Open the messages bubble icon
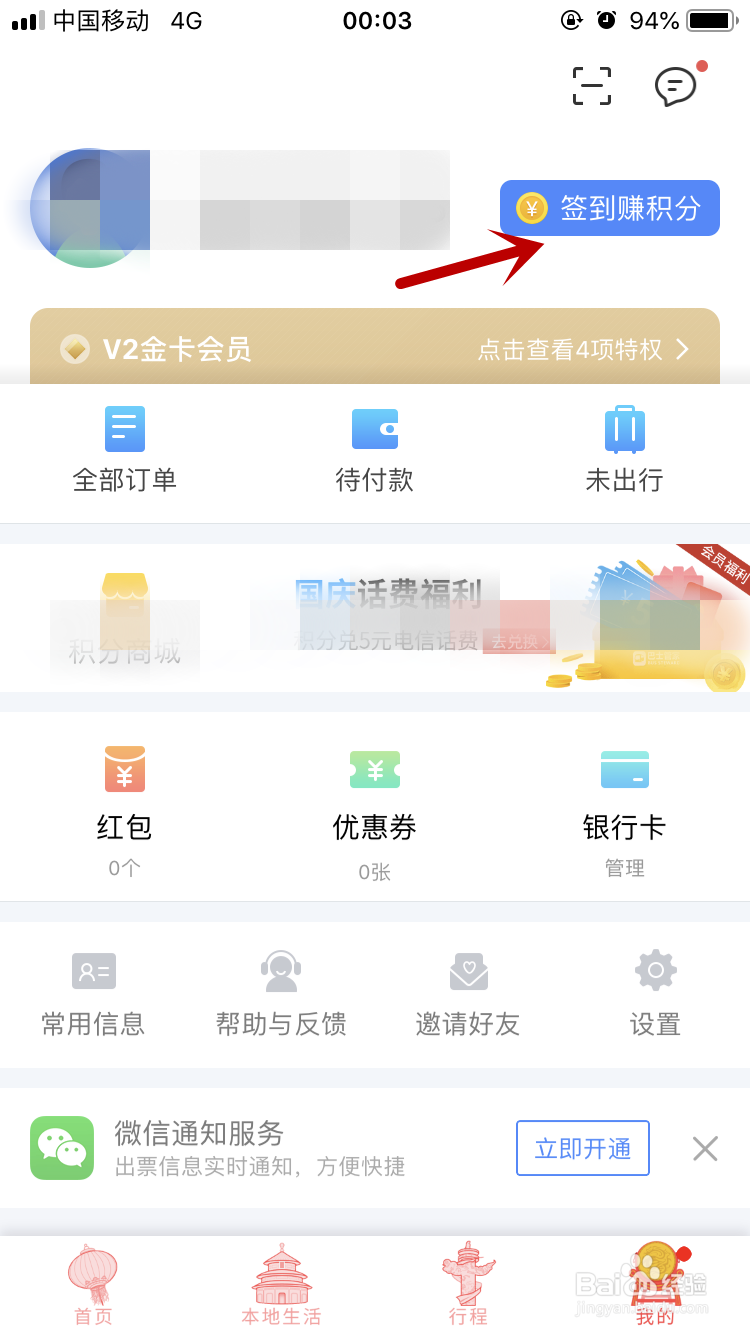Viewport: 750px width, 1334px height. point(676,88)
